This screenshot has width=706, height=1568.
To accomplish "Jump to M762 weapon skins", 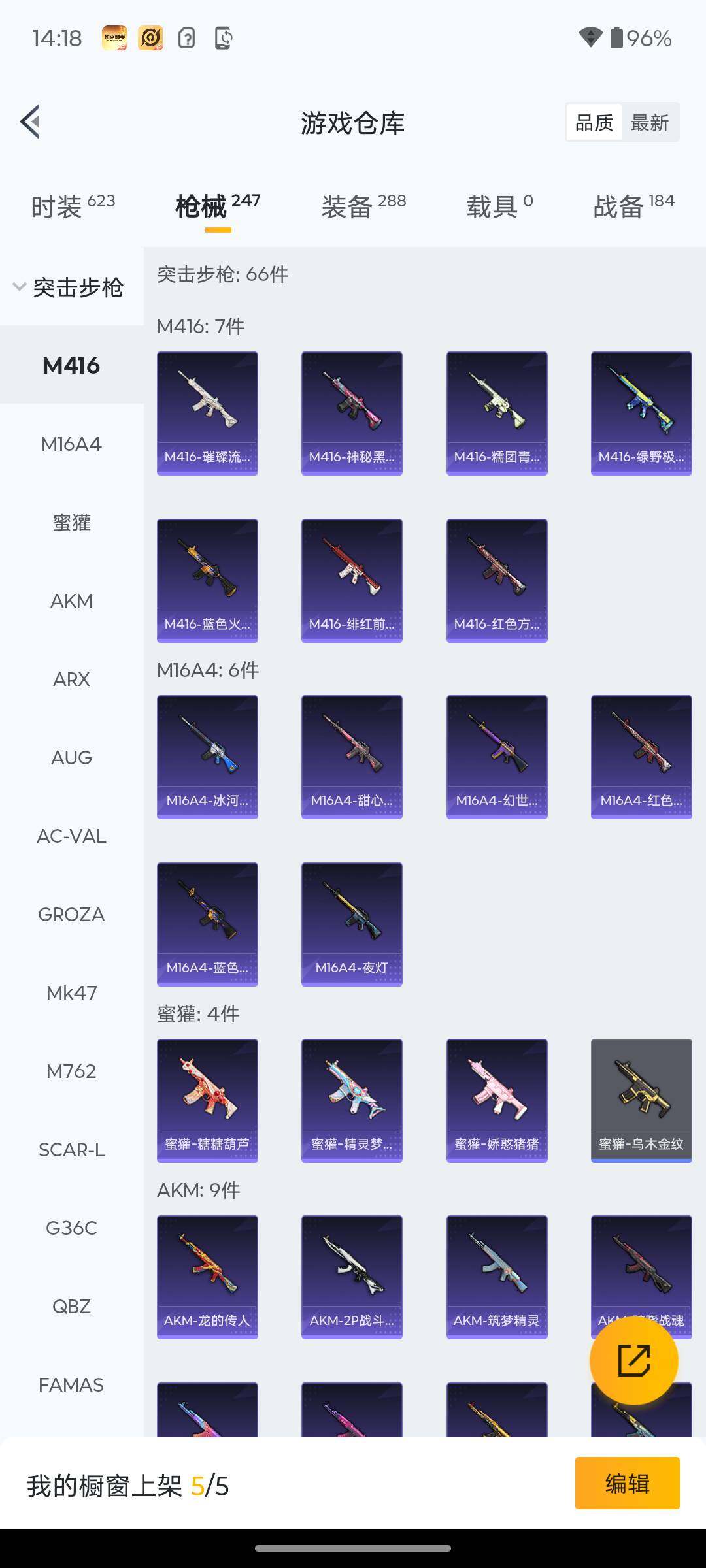I will [x=71, y=1071].
